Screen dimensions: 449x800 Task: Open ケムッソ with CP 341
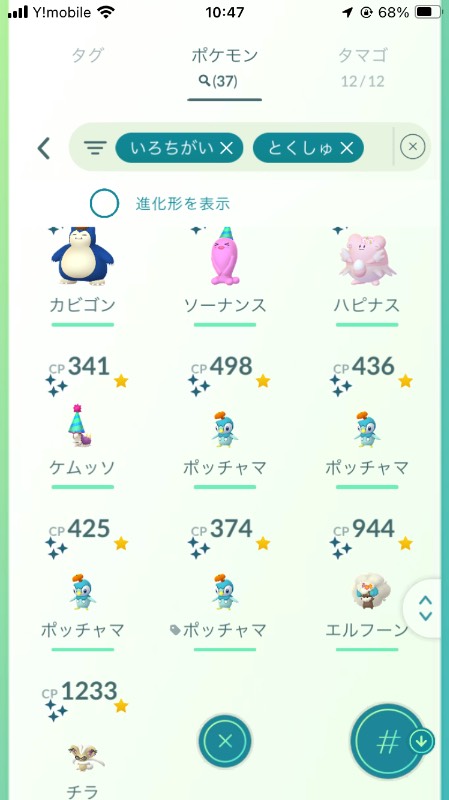pyautogui.click(x=83, y=423)
